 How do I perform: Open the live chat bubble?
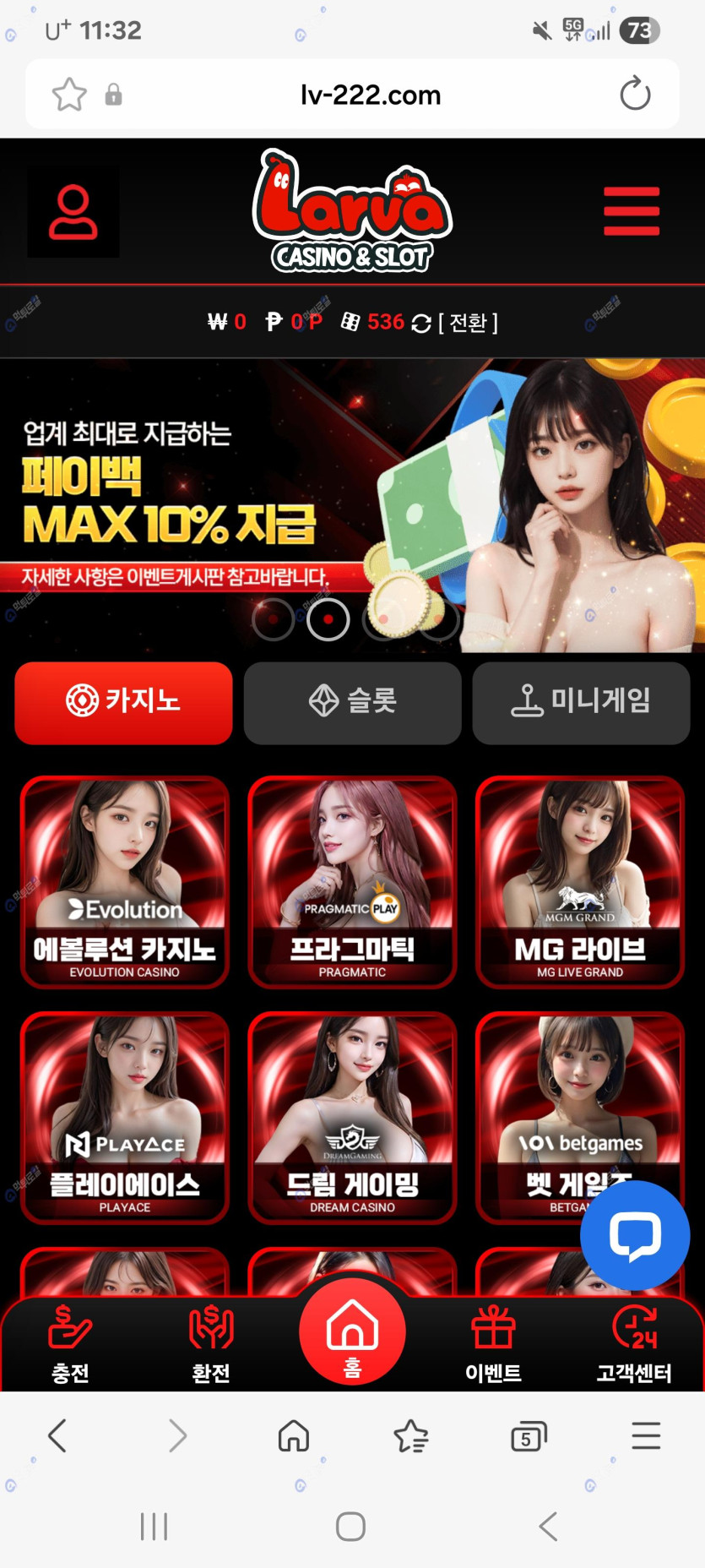tap(635, 1234)
